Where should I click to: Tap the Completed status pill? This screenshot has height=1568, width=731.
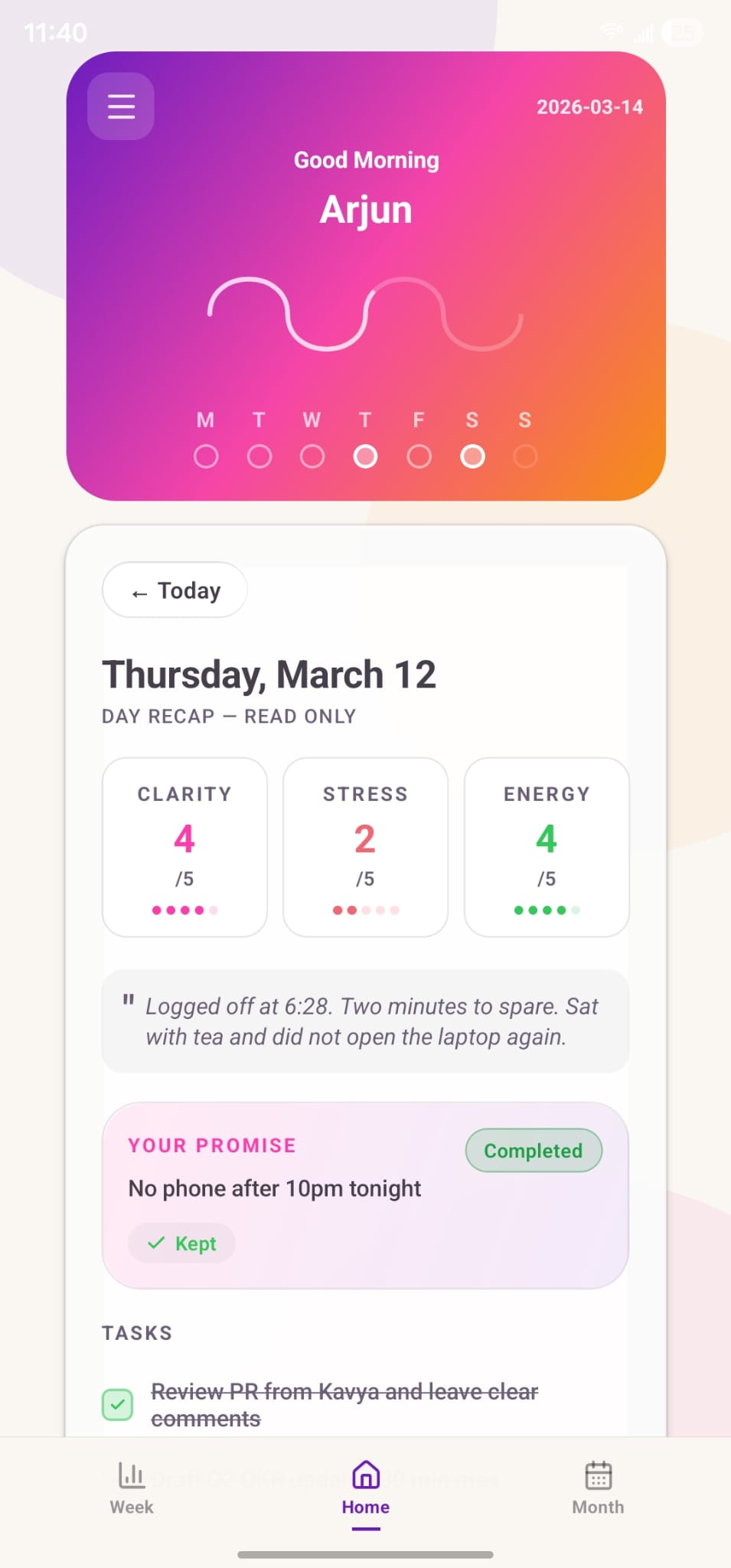(534, 1150)
